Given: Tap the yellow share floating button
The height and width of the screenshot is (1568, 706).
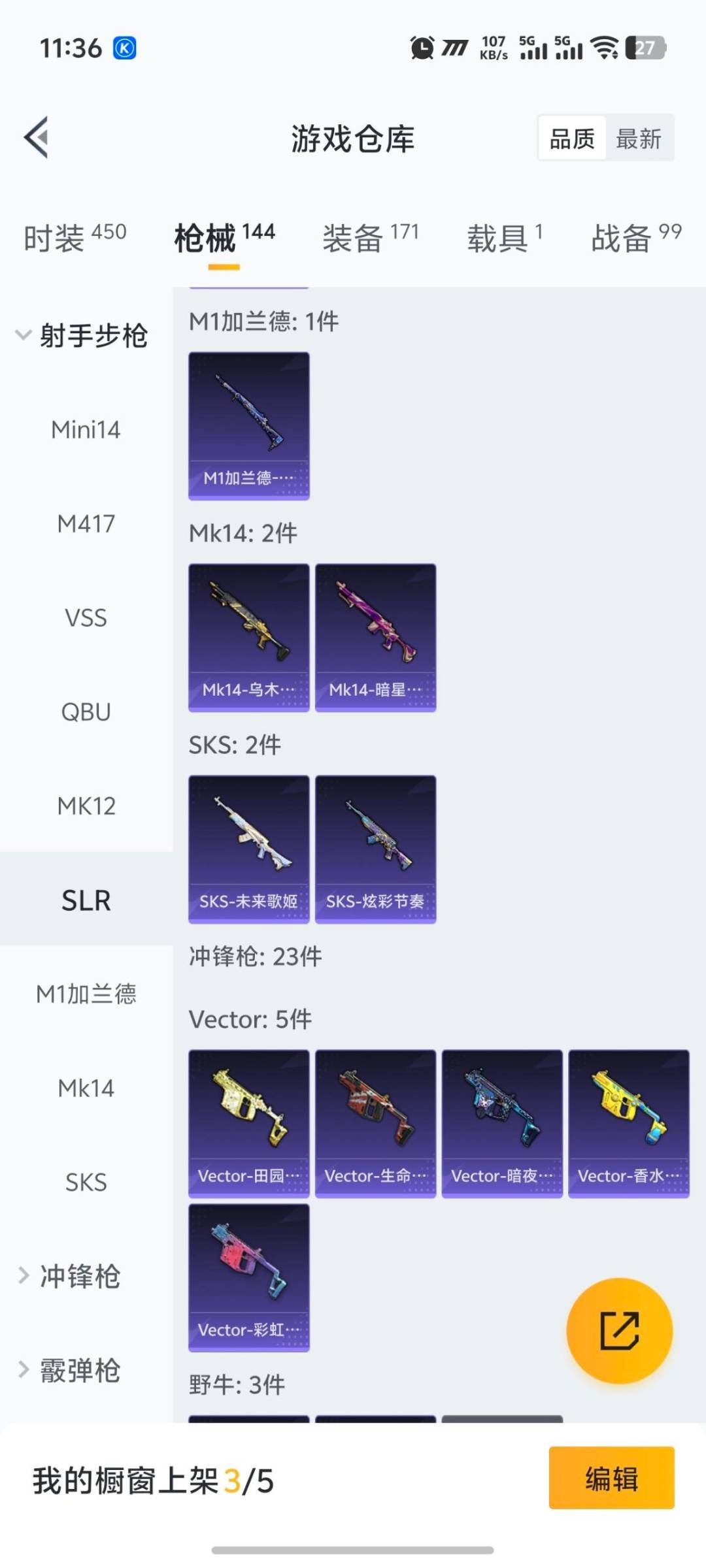Looking at the screenshot, I should (619, 1330).
